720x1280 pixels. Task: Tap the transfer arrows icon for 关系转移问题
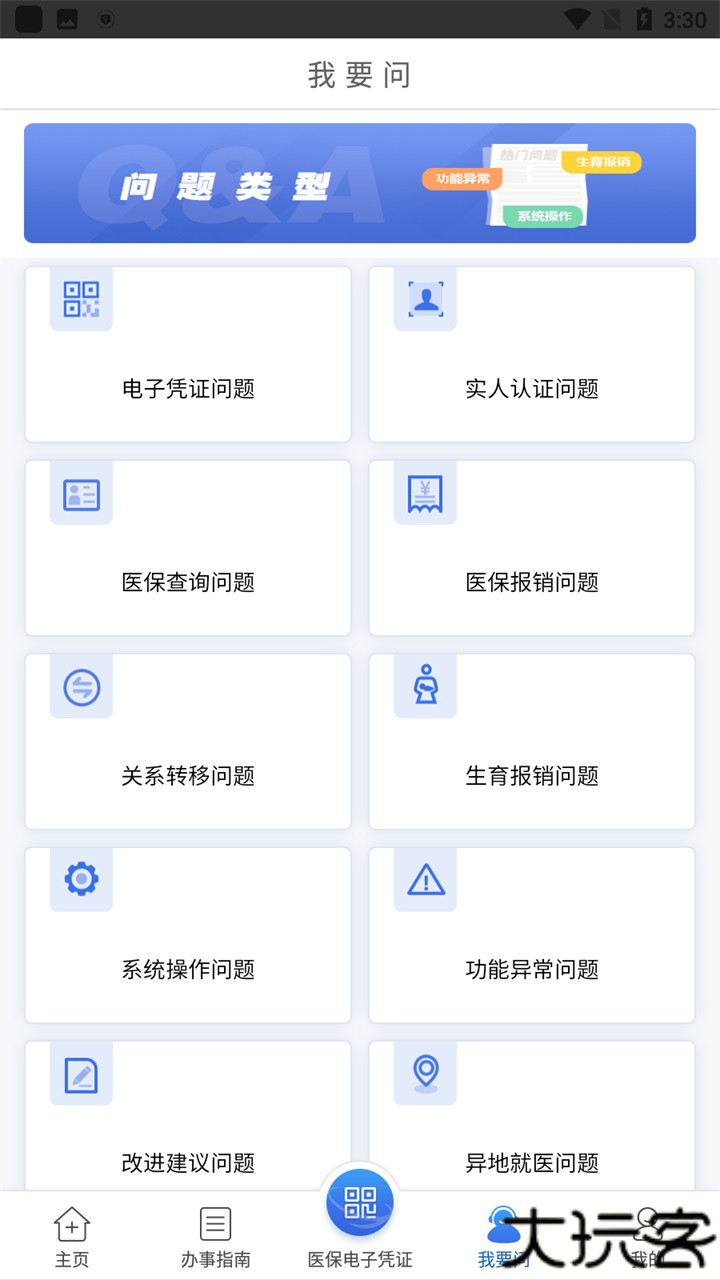81,687
